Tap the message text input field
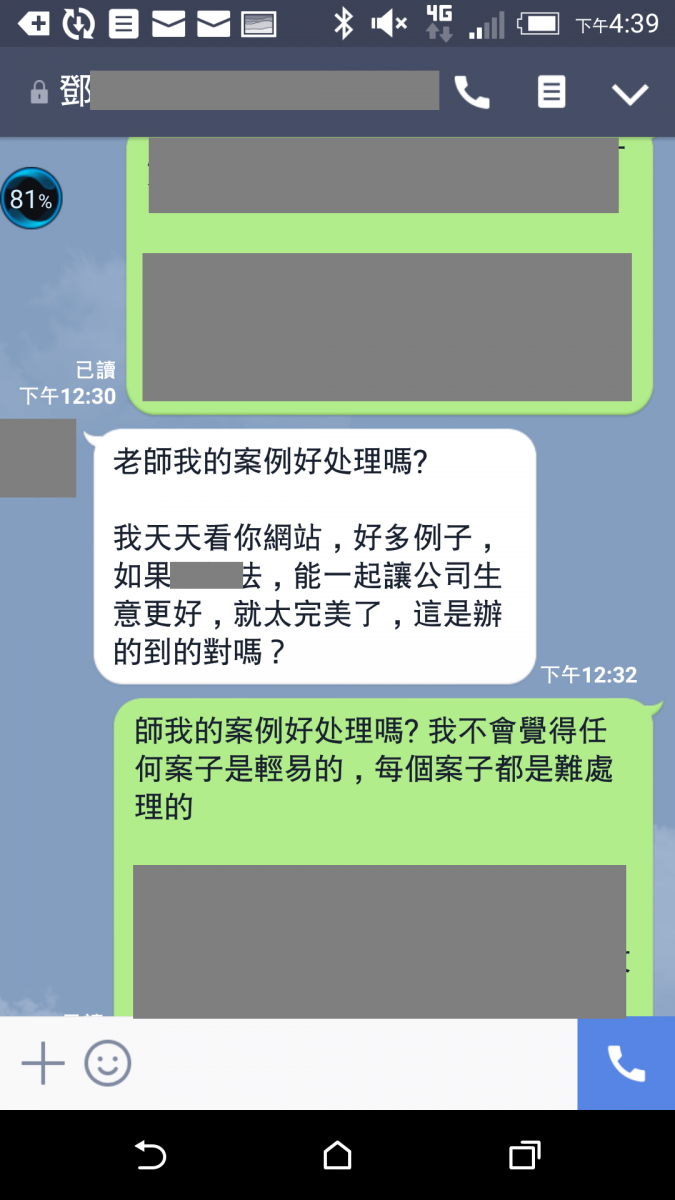This screenshot has width=675, height=1200. pos(350,1063)
